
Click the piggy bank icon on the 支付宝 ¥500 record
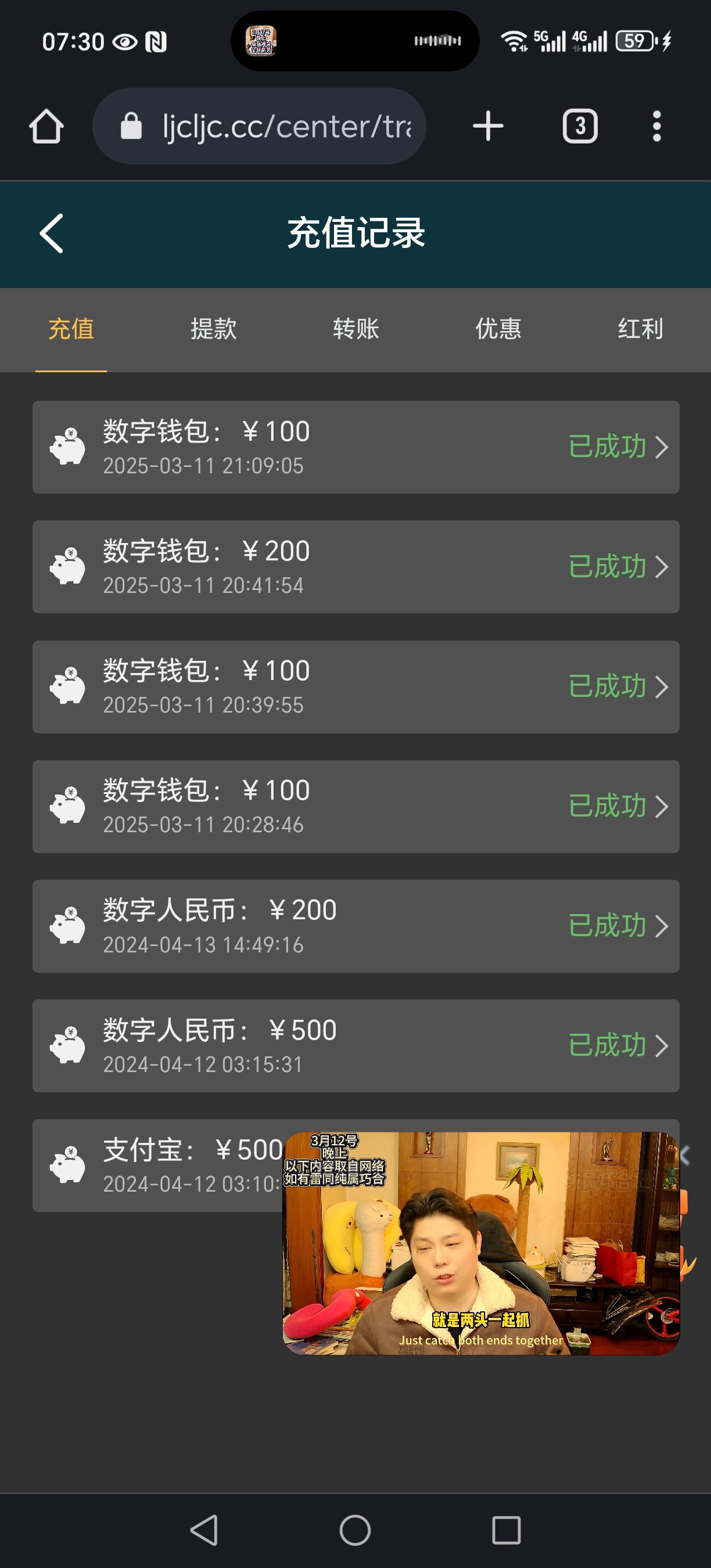[69, 1165]
